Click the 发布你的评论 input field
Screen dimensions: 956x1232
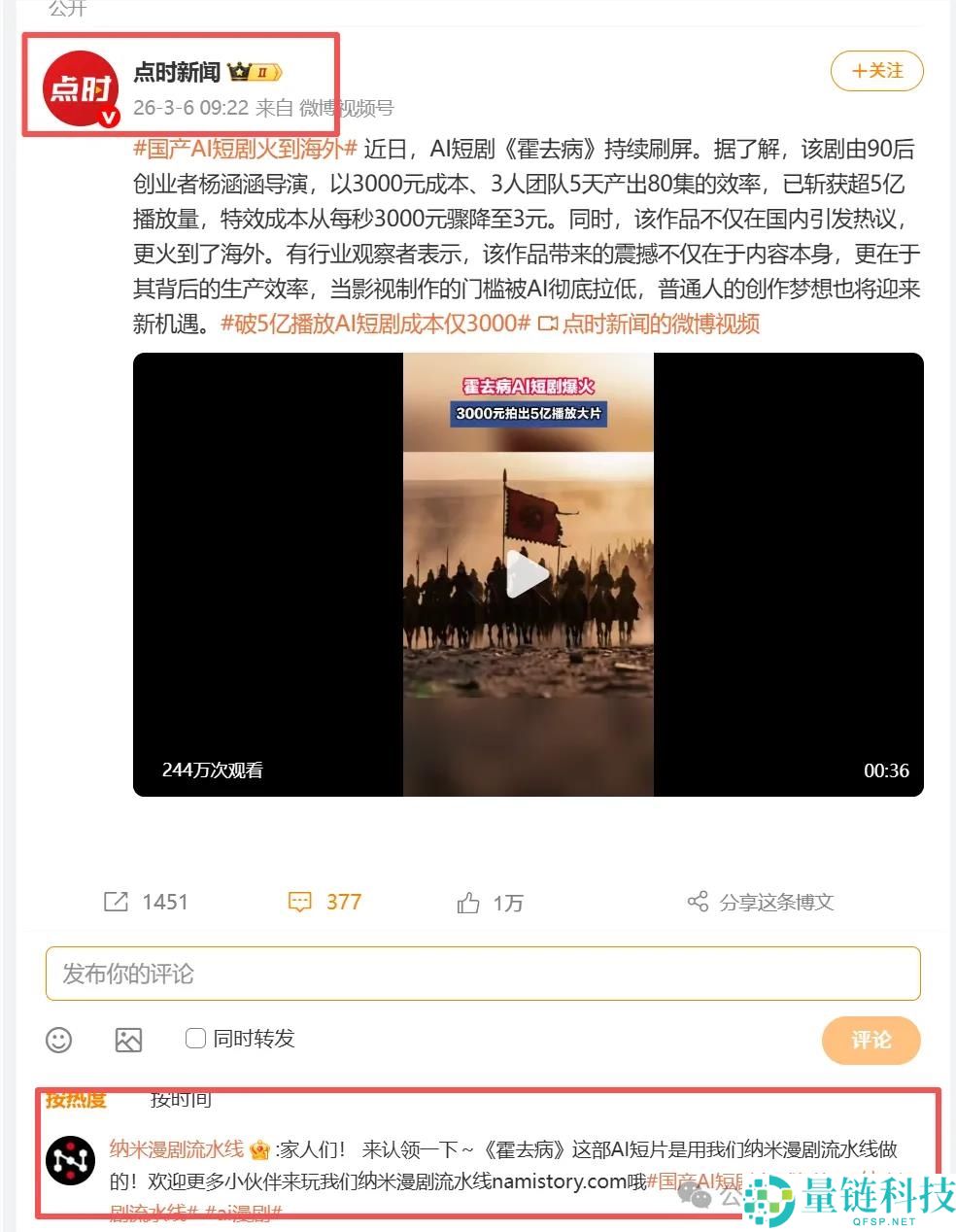483,973
